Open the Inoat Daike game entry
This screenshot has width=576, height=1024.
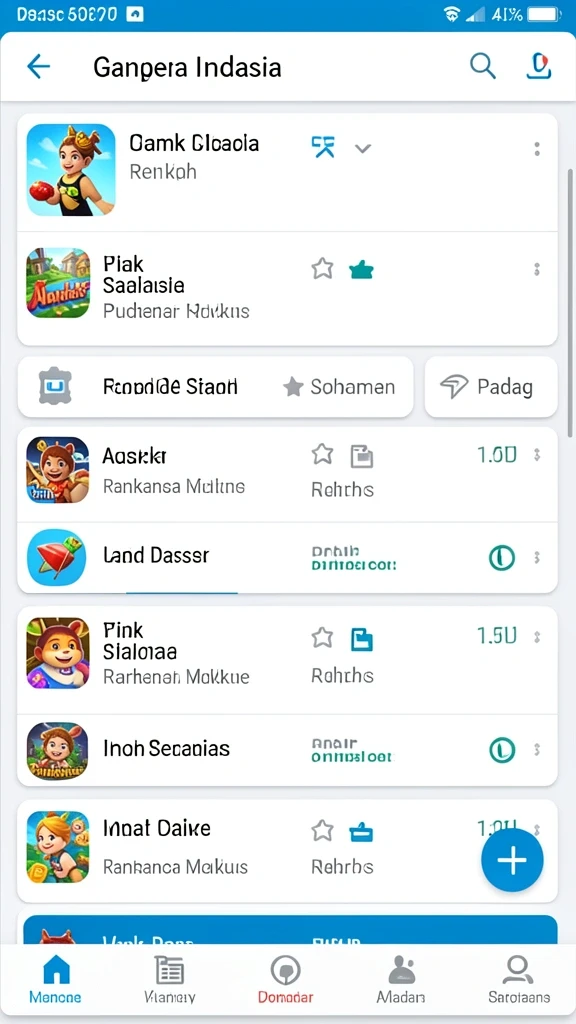[287, 851]
